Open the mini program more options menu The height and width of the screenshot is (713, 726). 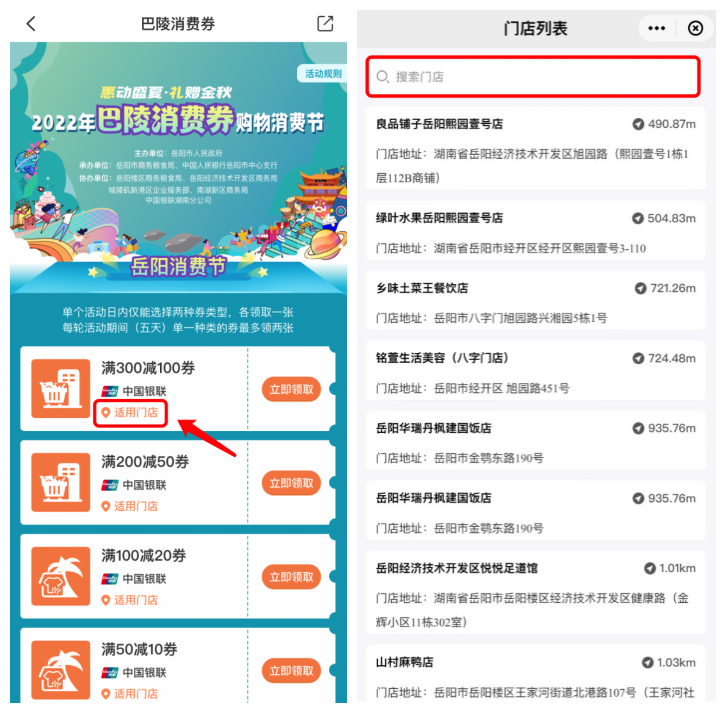(656, 28)
